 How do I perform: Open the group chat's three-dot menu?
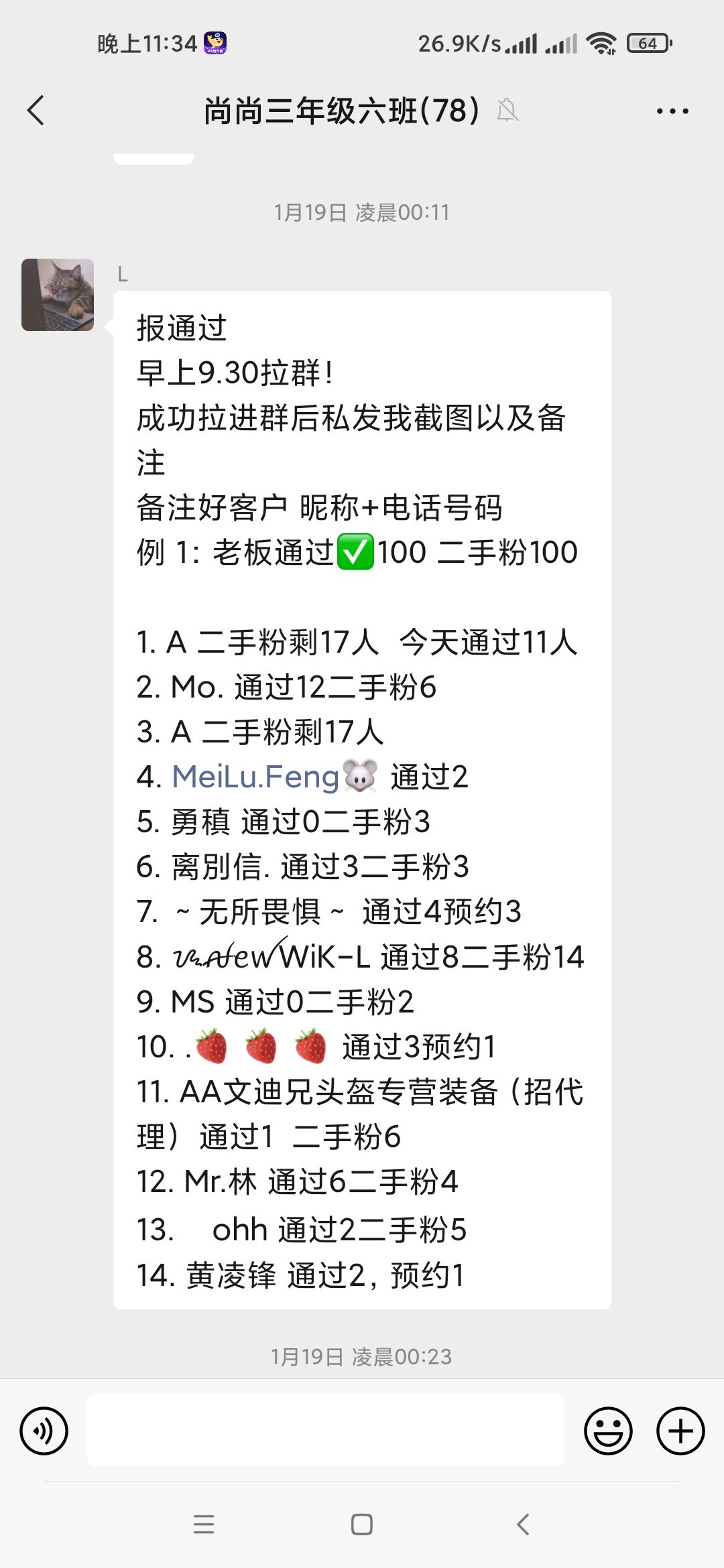click(672, 111)
